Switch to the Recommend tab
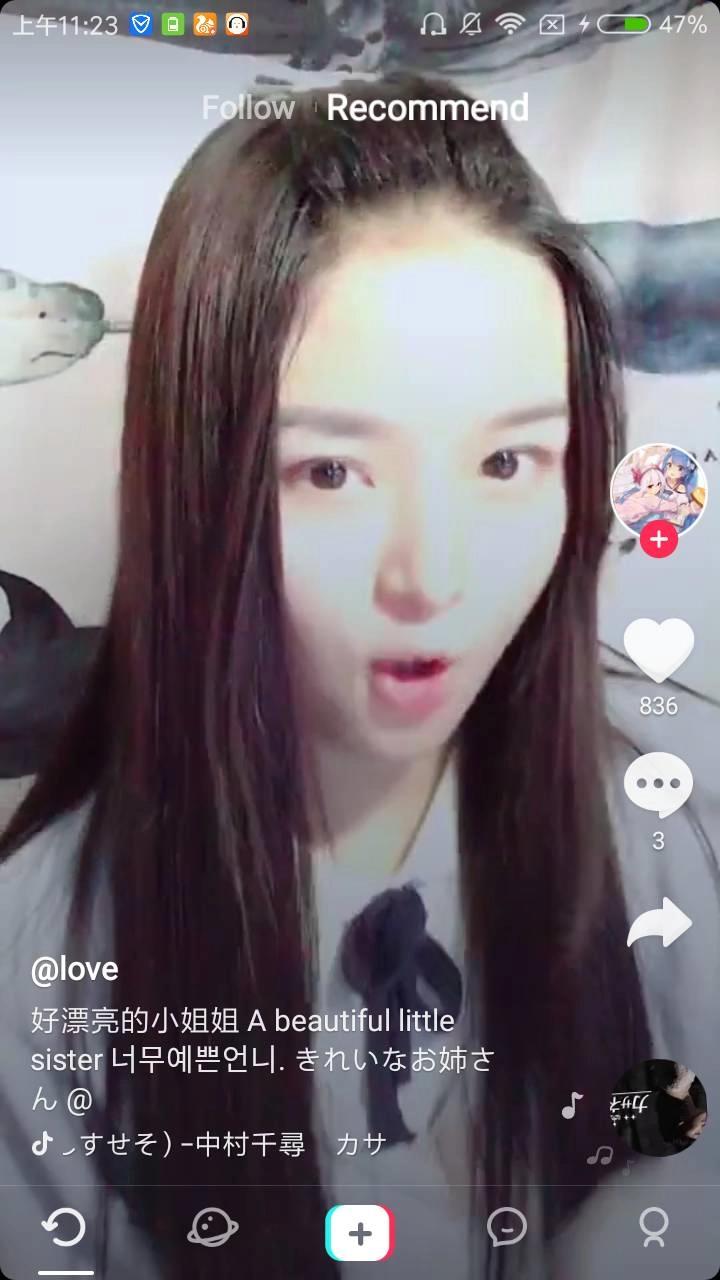This screenshot has height=1280, width=720. click(x=427, y=107)
